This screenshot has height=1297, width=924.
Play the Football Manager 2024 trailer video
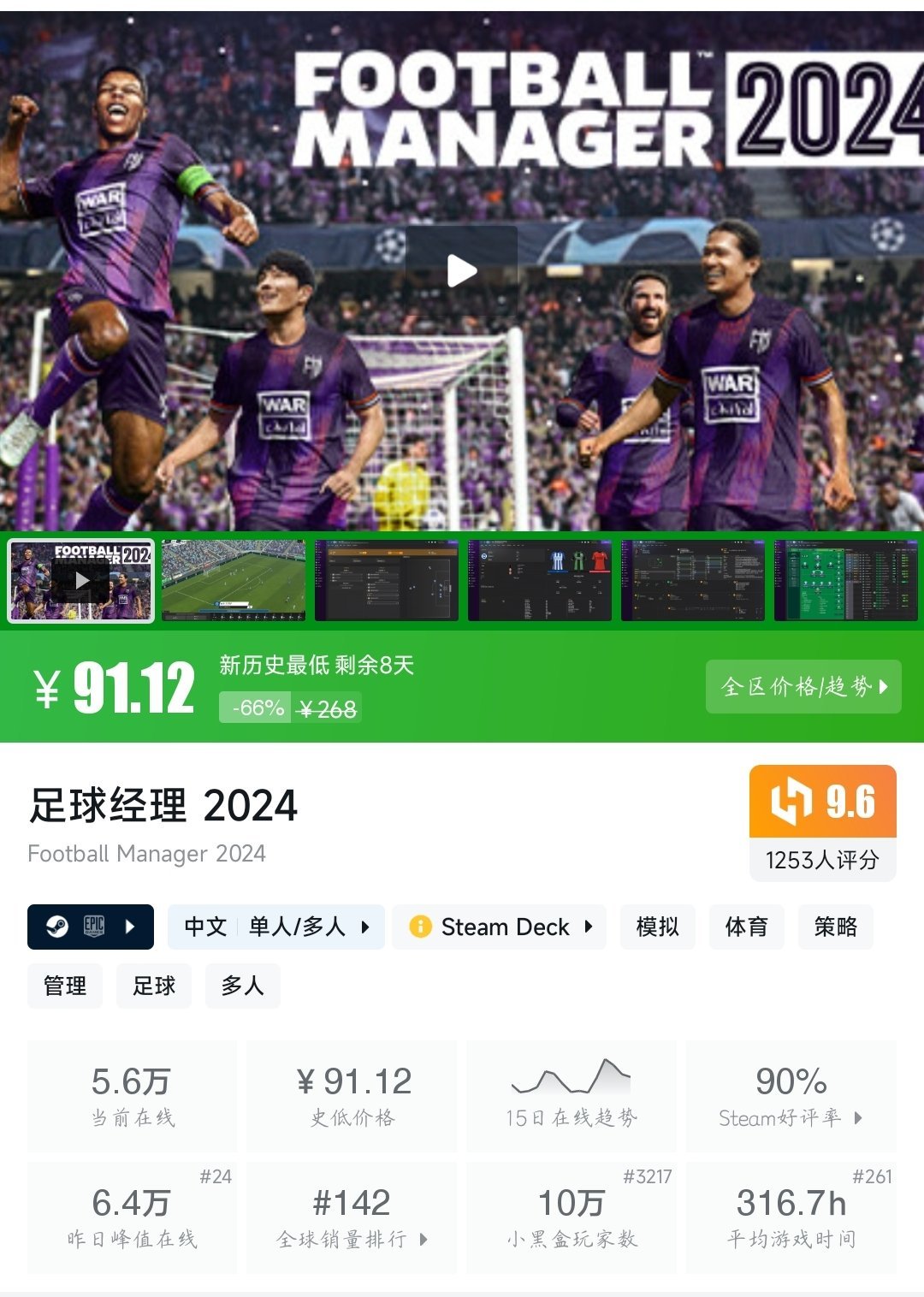pos(462,270)
